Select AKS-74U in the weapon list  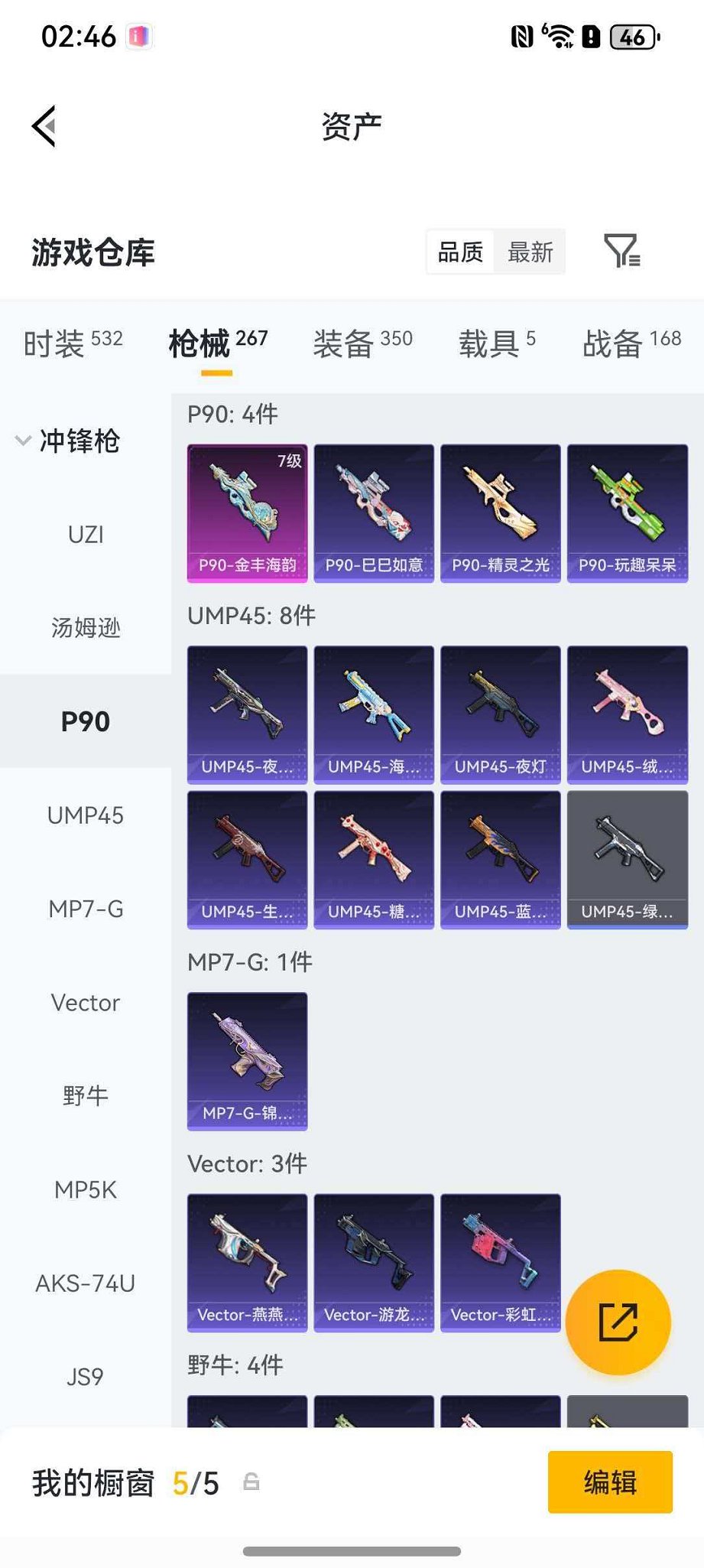coord(86,1283)
